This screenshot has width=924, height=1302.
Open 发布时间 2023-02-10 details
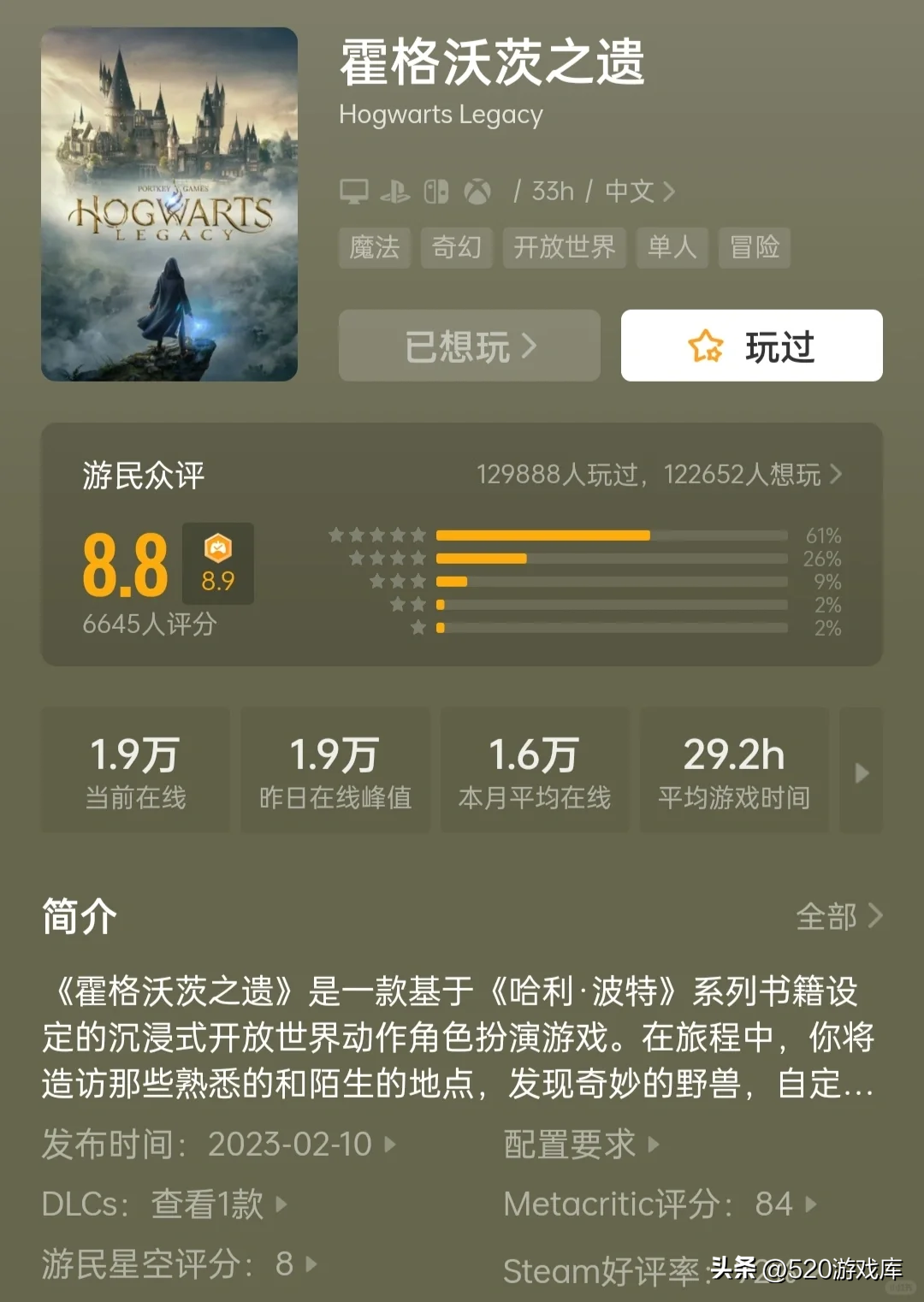coord(219,1145)
